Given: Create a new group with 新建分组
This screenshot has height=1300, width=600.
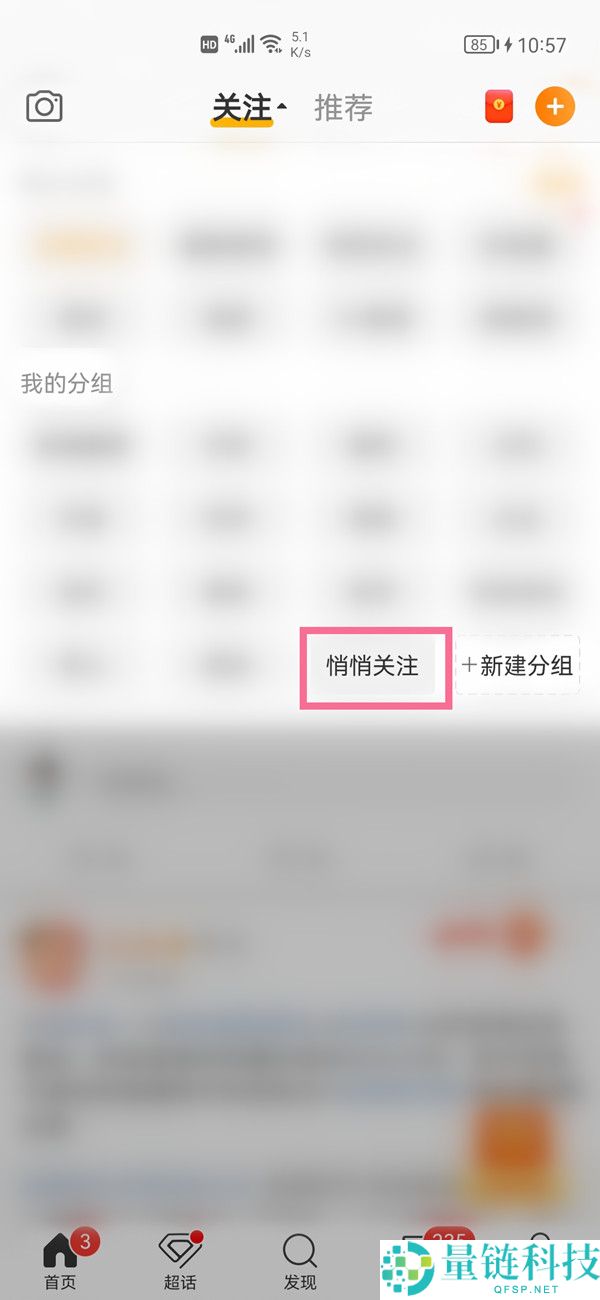Looking at the screenshot, I should [518, 666].
